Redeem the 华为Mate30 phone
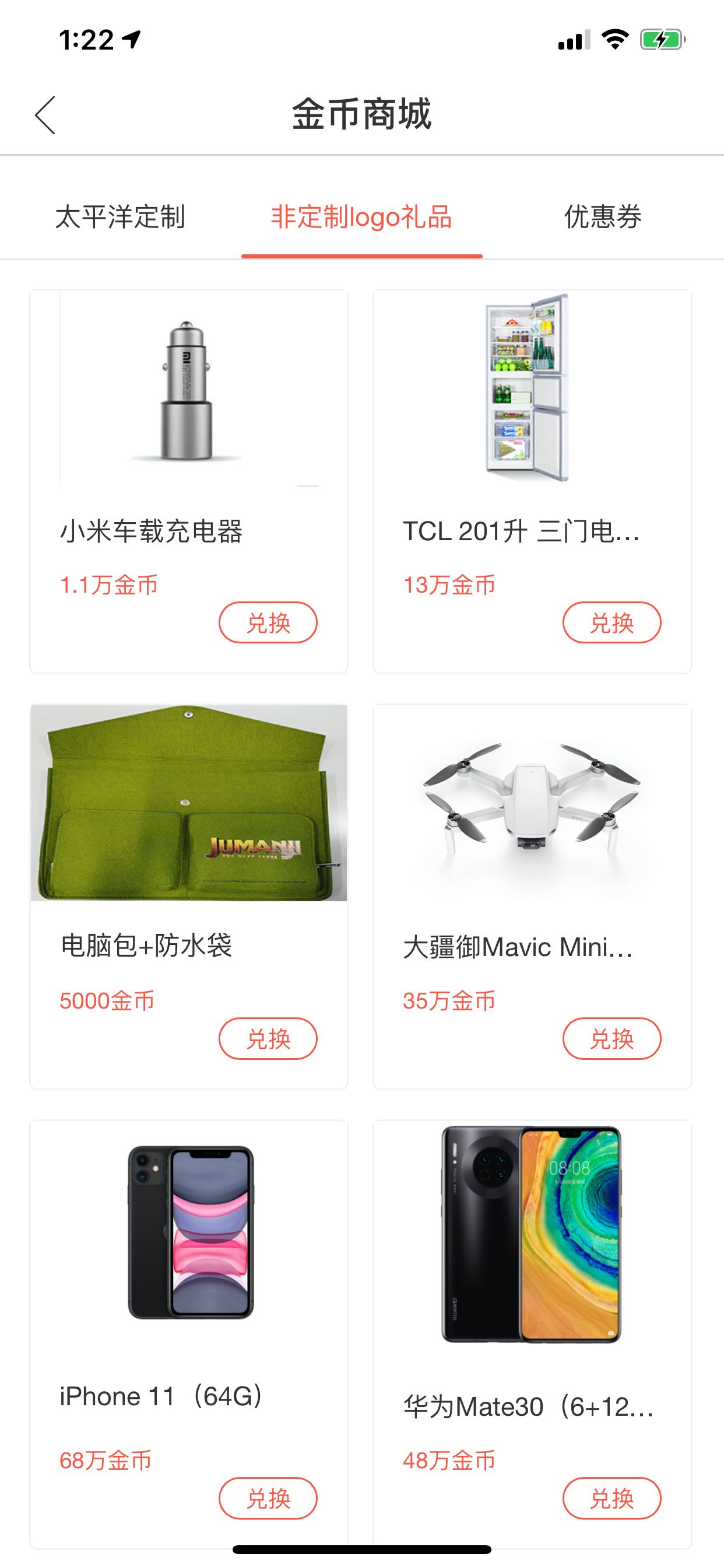The width and height of the screenshot is (724, 1568). pos(611,1498)
